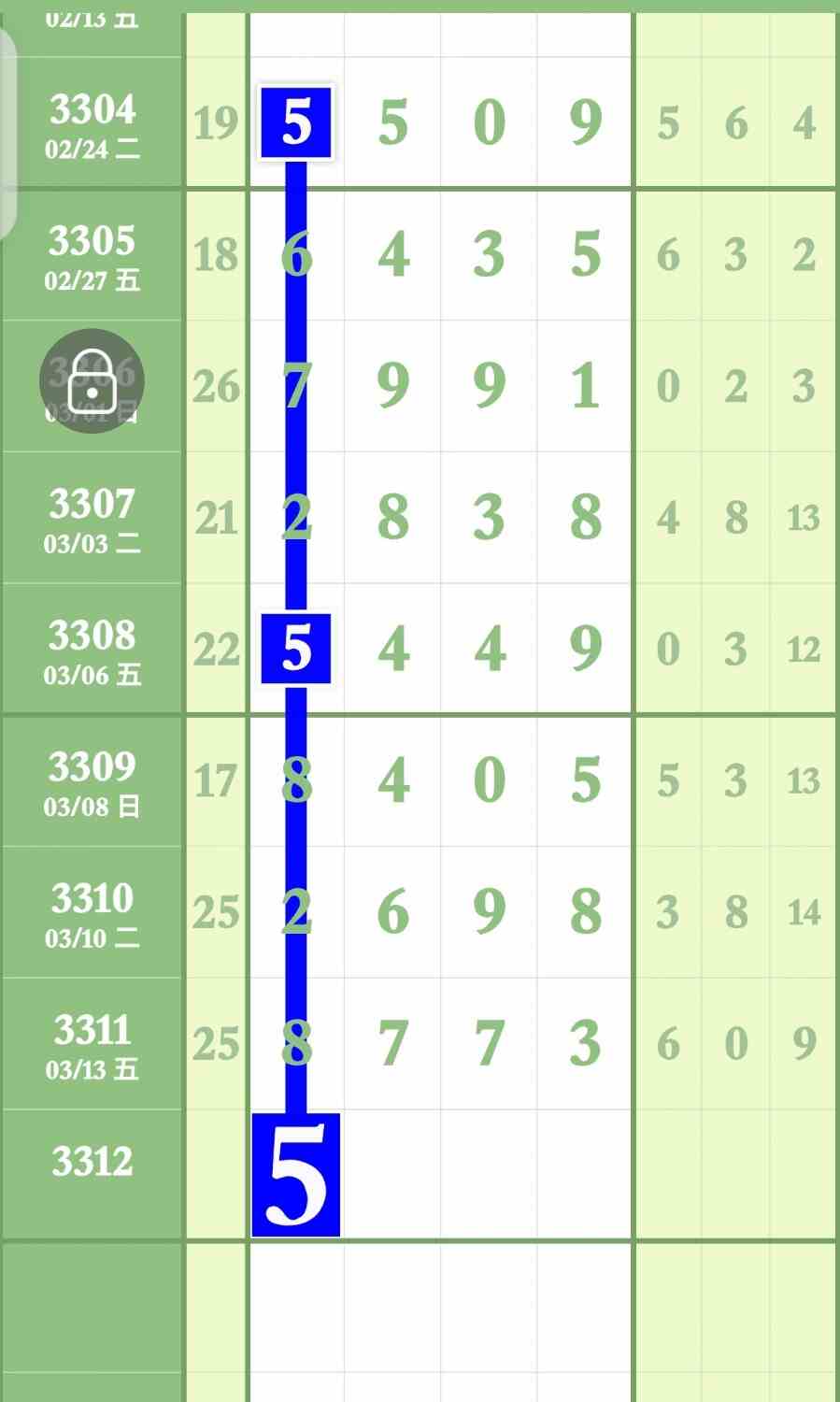Tap the floating lock icon
Screen dimensions: 840x1402
point(92,381)
